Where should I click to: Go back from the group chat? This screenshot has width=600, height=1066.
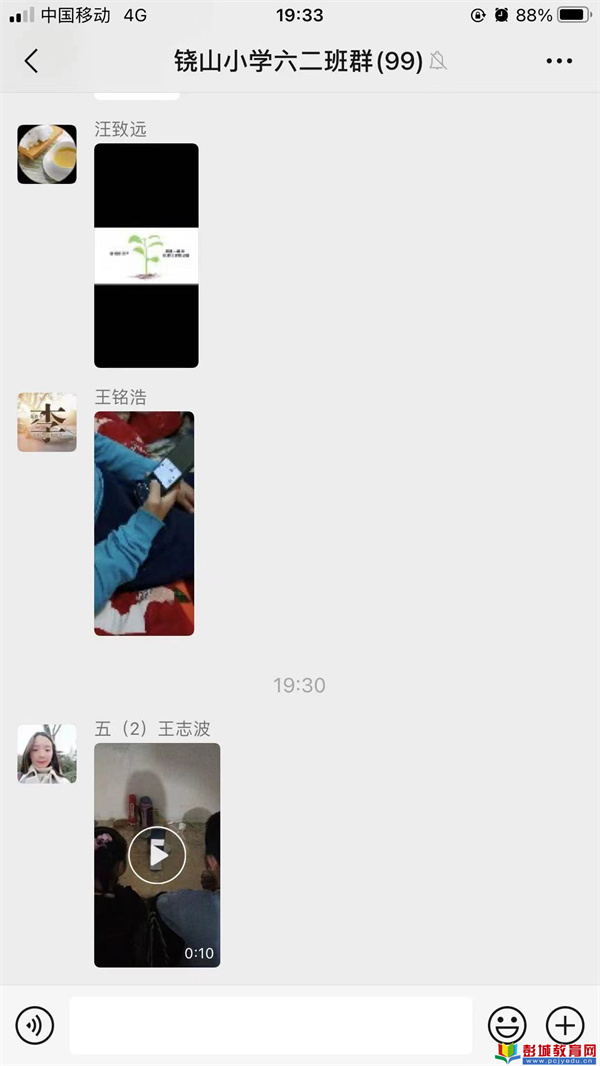pos(31,61)
